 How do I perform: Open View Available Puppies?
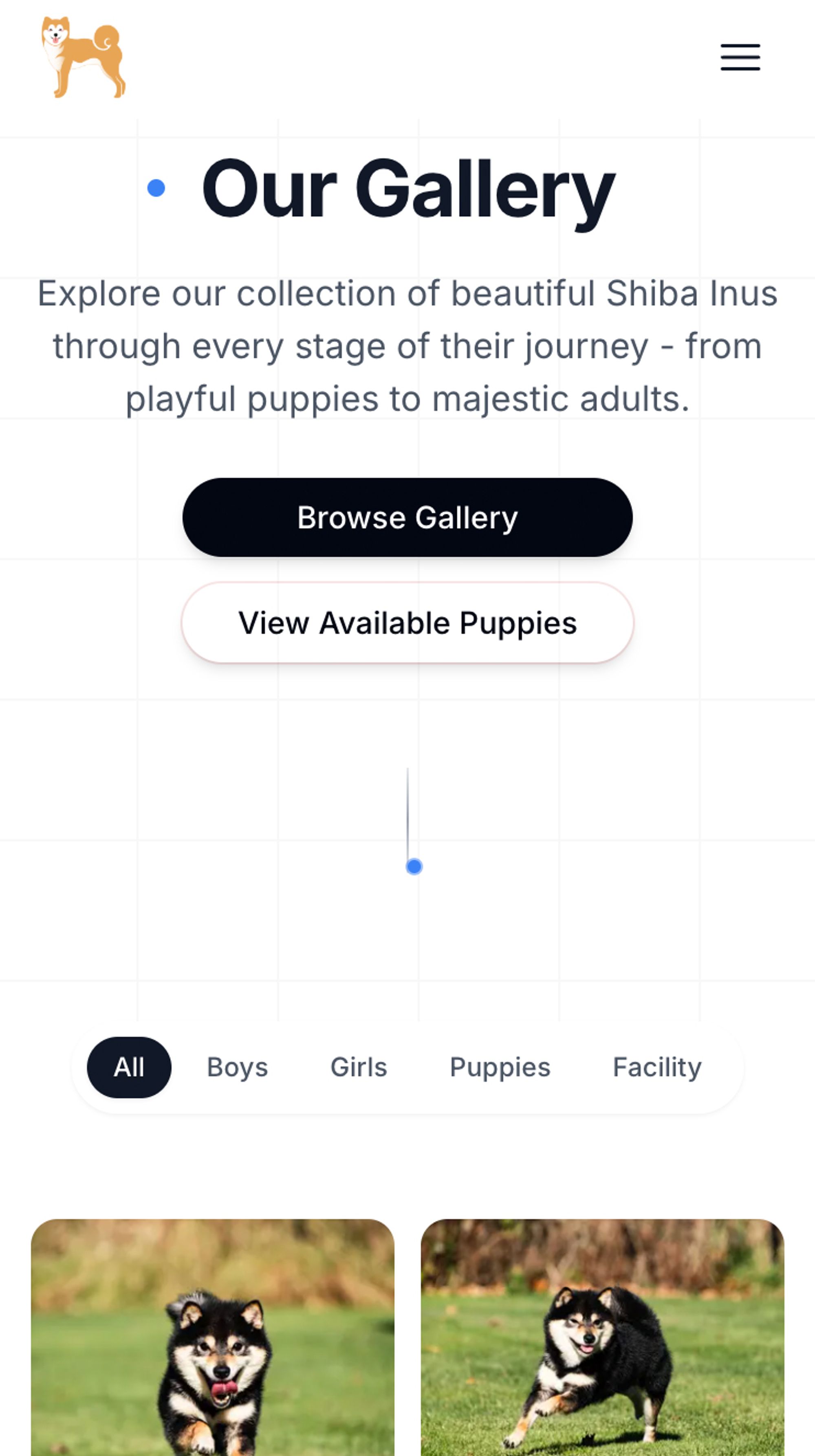(x=407, y=622)
